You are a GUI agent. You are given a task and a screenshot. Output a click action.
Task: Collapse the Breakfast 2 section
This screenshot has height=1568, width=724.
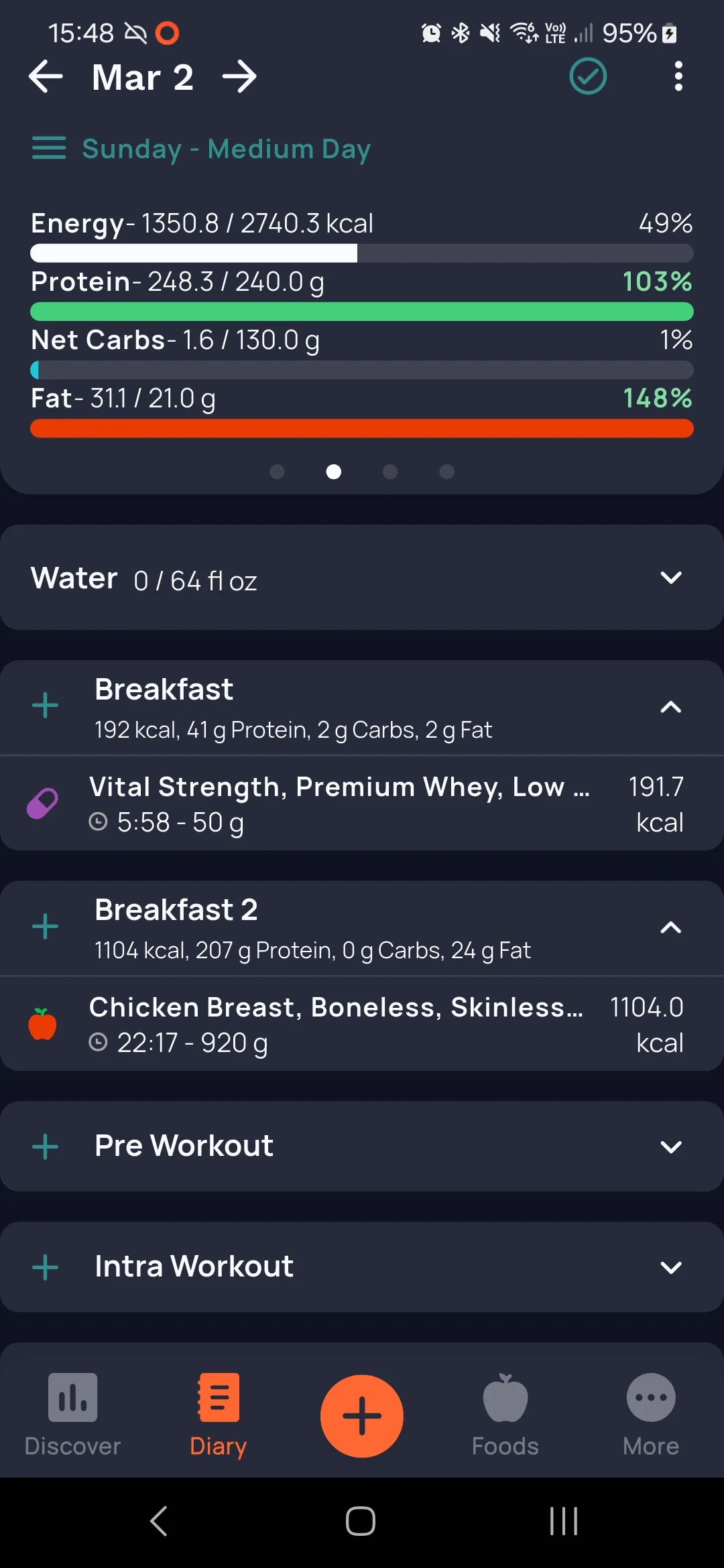[x=670, y=927]
